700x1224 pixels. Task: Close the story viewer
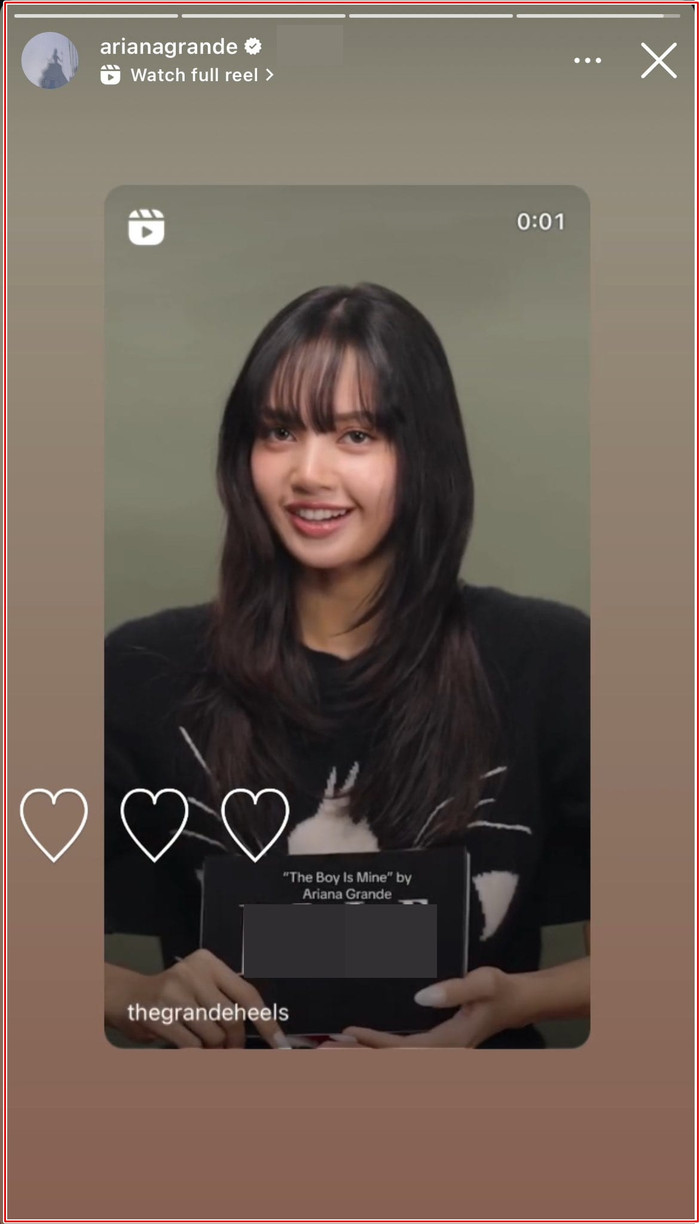658,61
